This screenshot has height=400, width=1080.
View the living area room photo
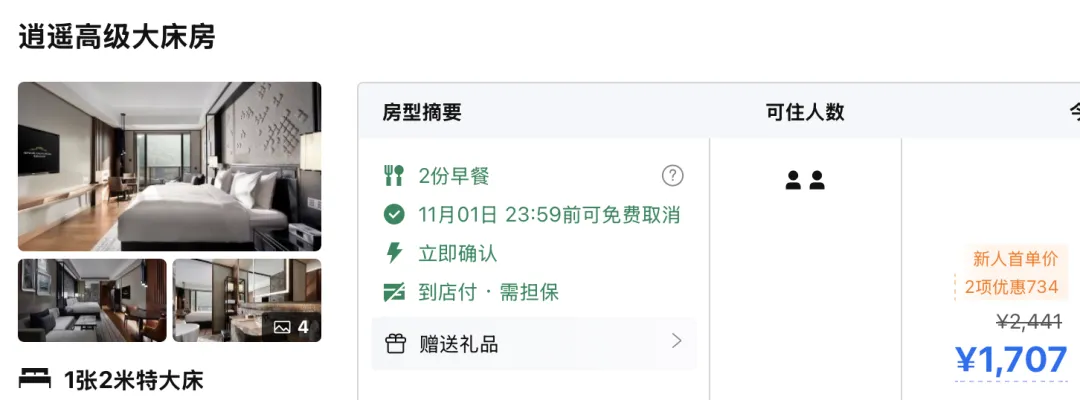(x=92, y=300)
